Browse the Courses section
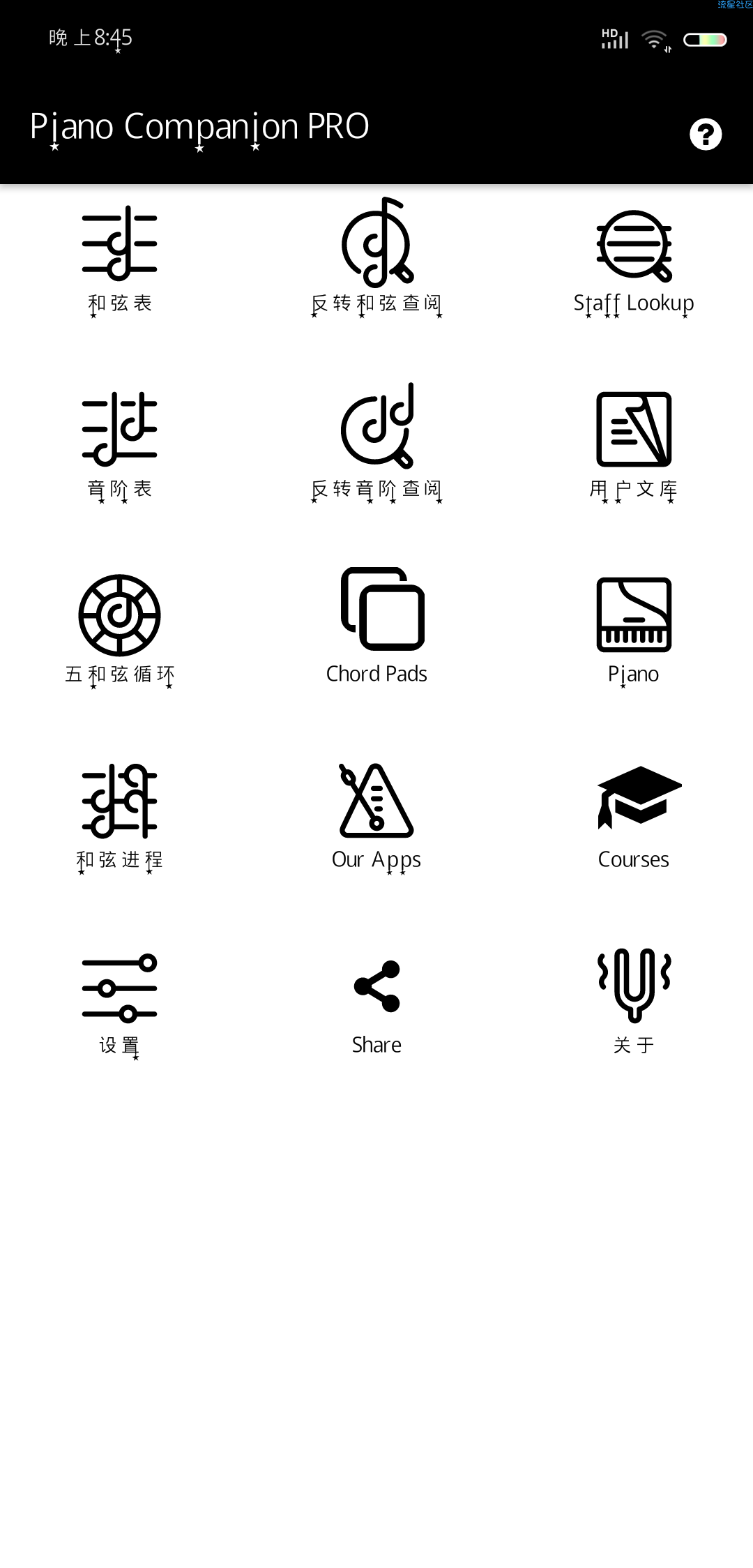This screenshot has width=753, height=1568. pos(633,815)
